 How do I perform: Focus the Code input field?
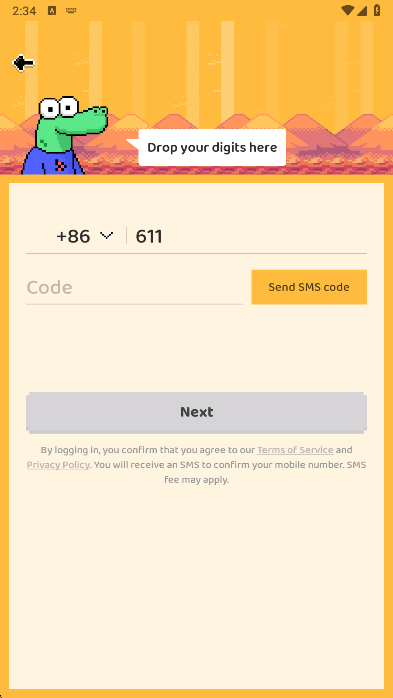pos(134,288)
